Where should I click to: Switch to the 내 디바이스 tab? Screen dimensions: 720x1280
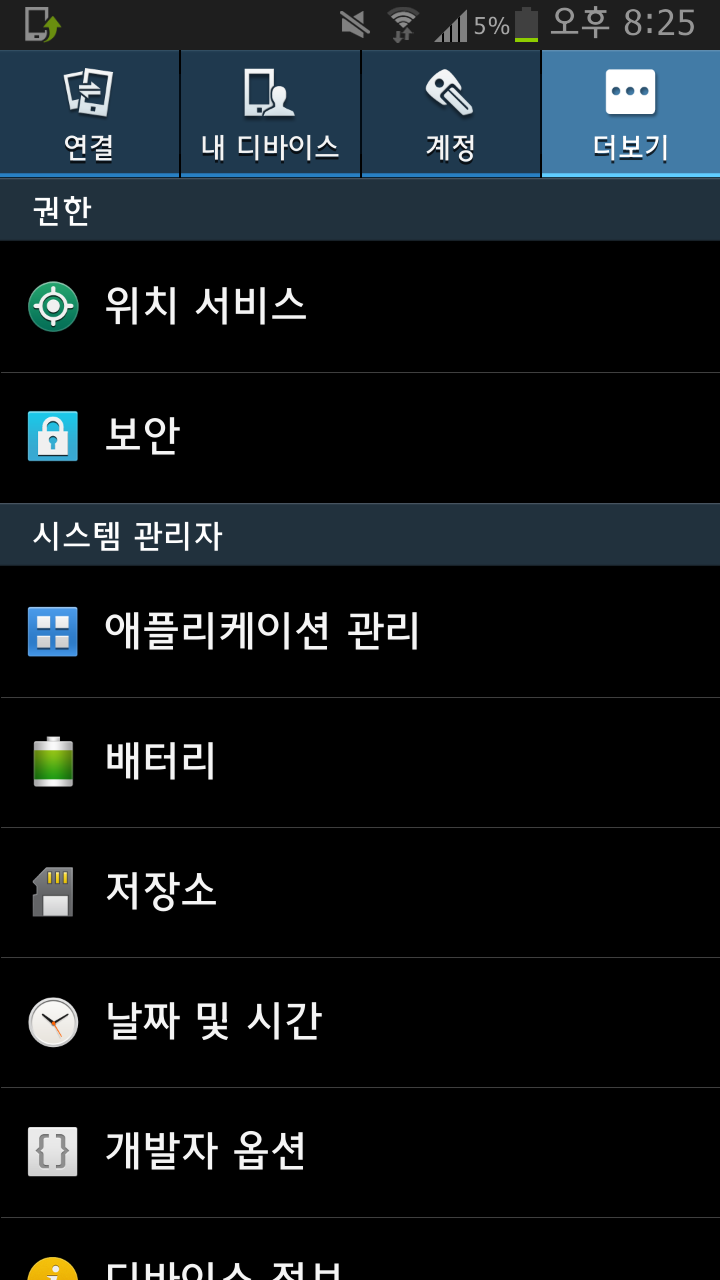tap(270, 114)
